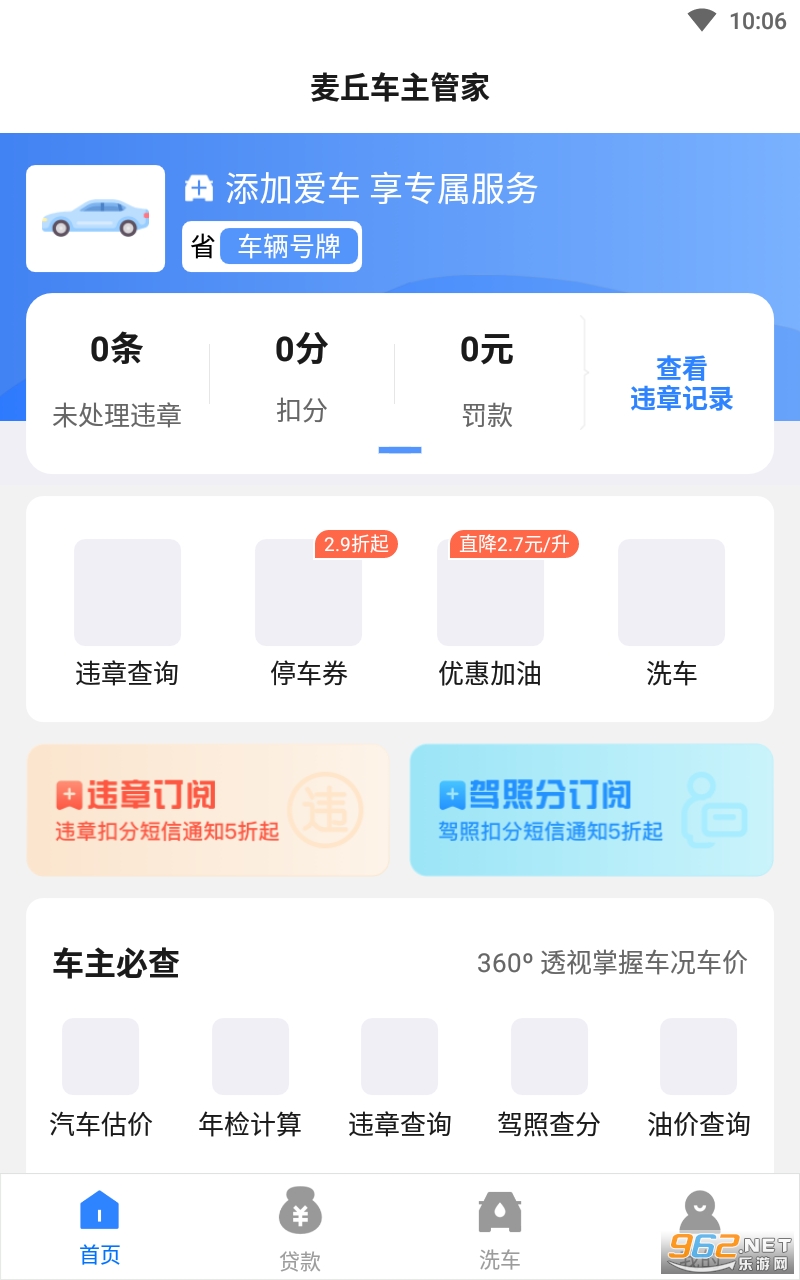Image resolution: width=800 pixels, height=1280 pixels.
Task: Open 洗车 in the service grid
Action: point(671,612)
